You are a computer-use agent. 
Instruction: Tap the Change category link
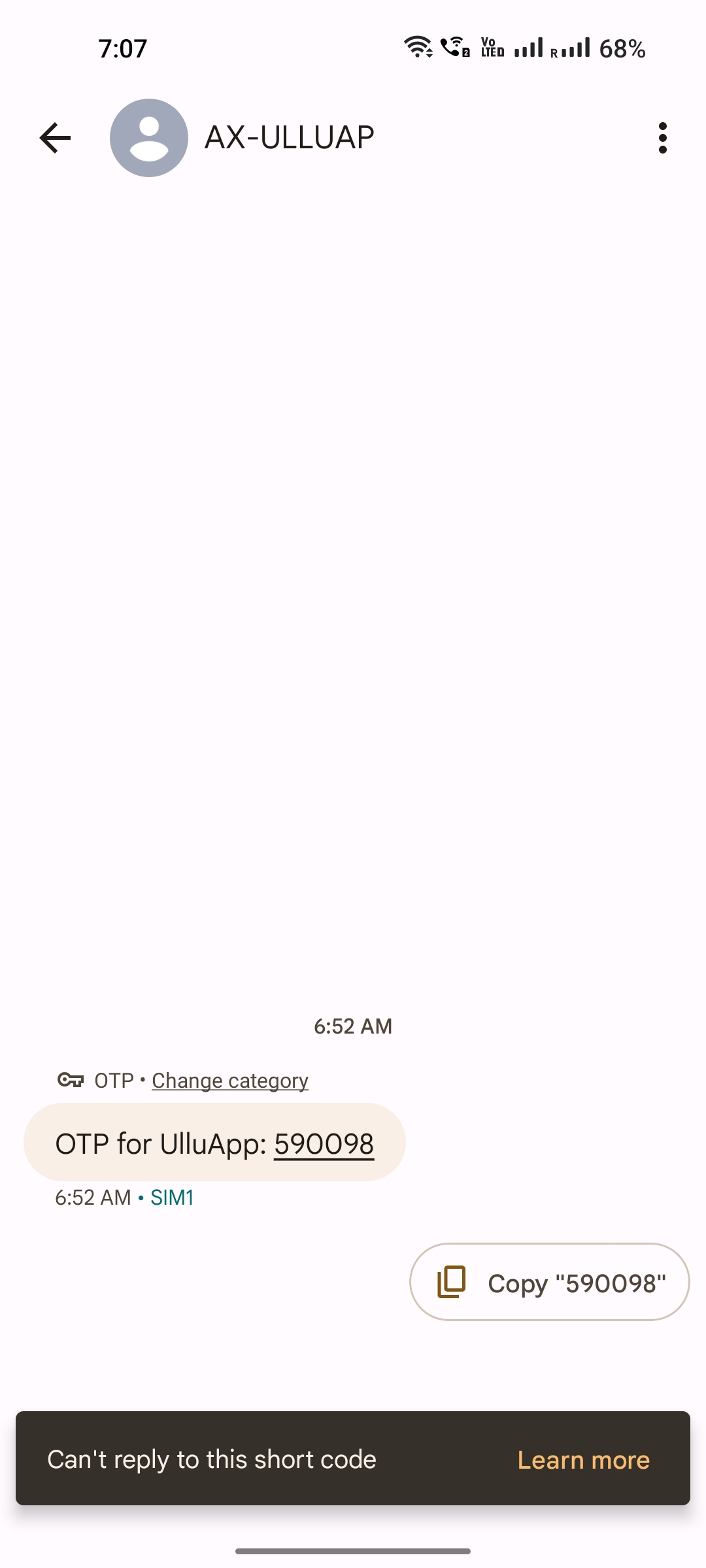[x=230, y=1081]
